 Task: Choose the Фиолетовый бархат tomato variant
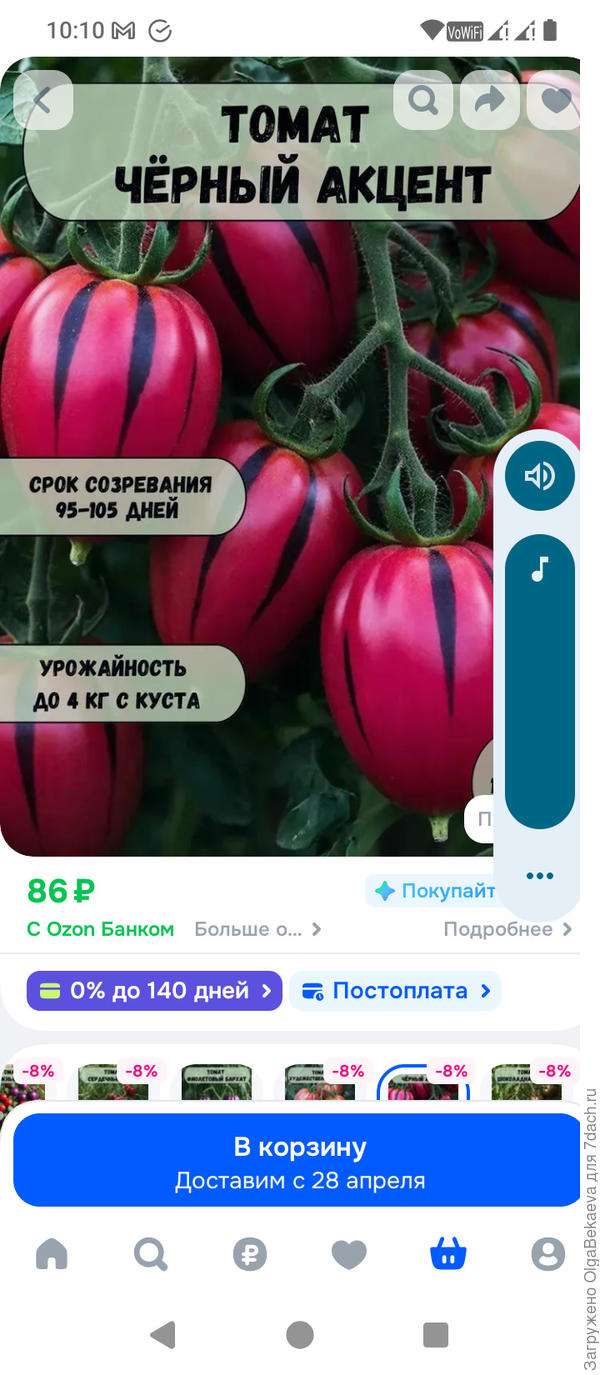click(216, 1084)
